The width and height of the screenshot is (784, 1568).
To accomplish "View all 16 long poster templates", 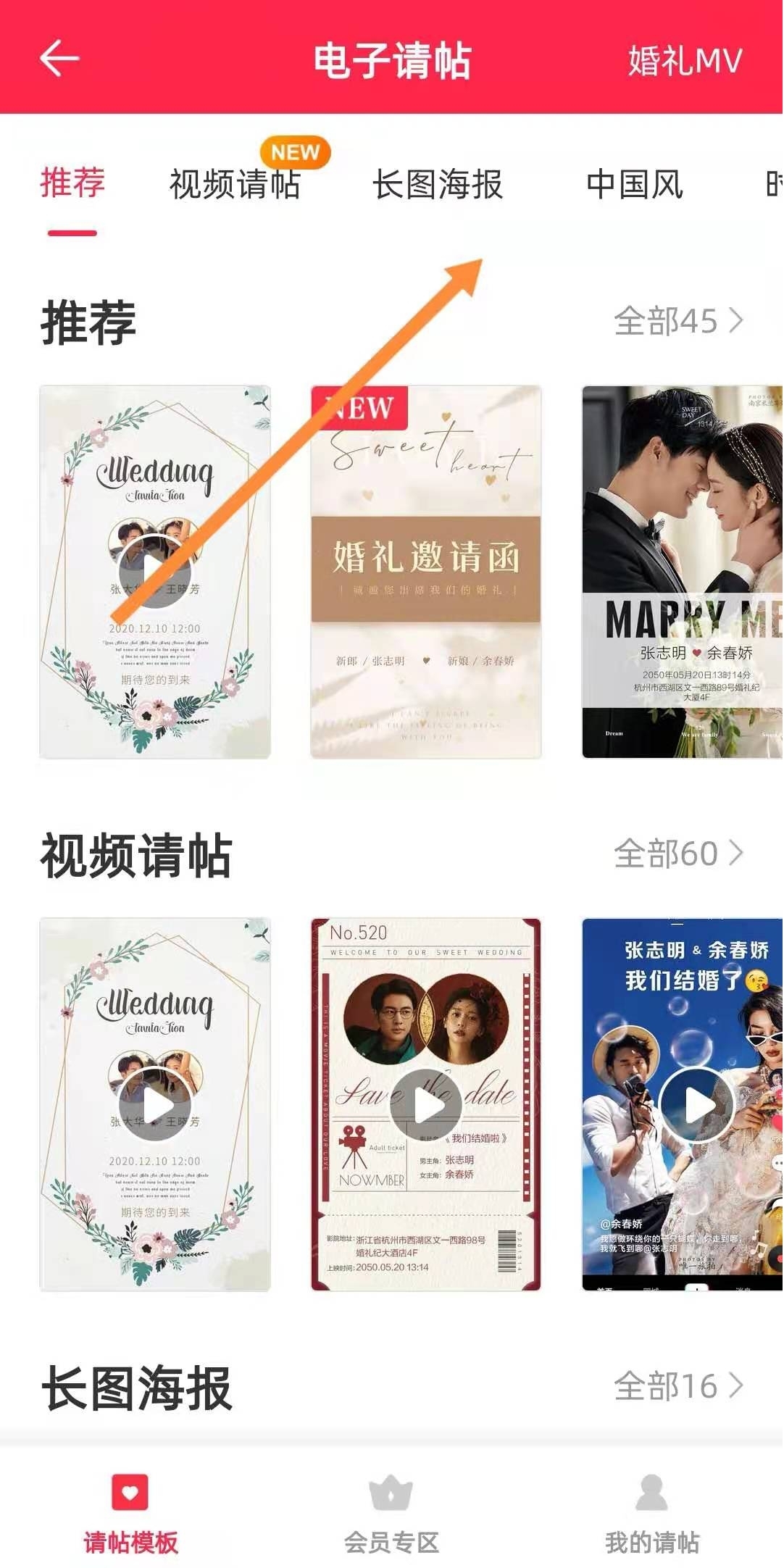I will [678, 1386].
